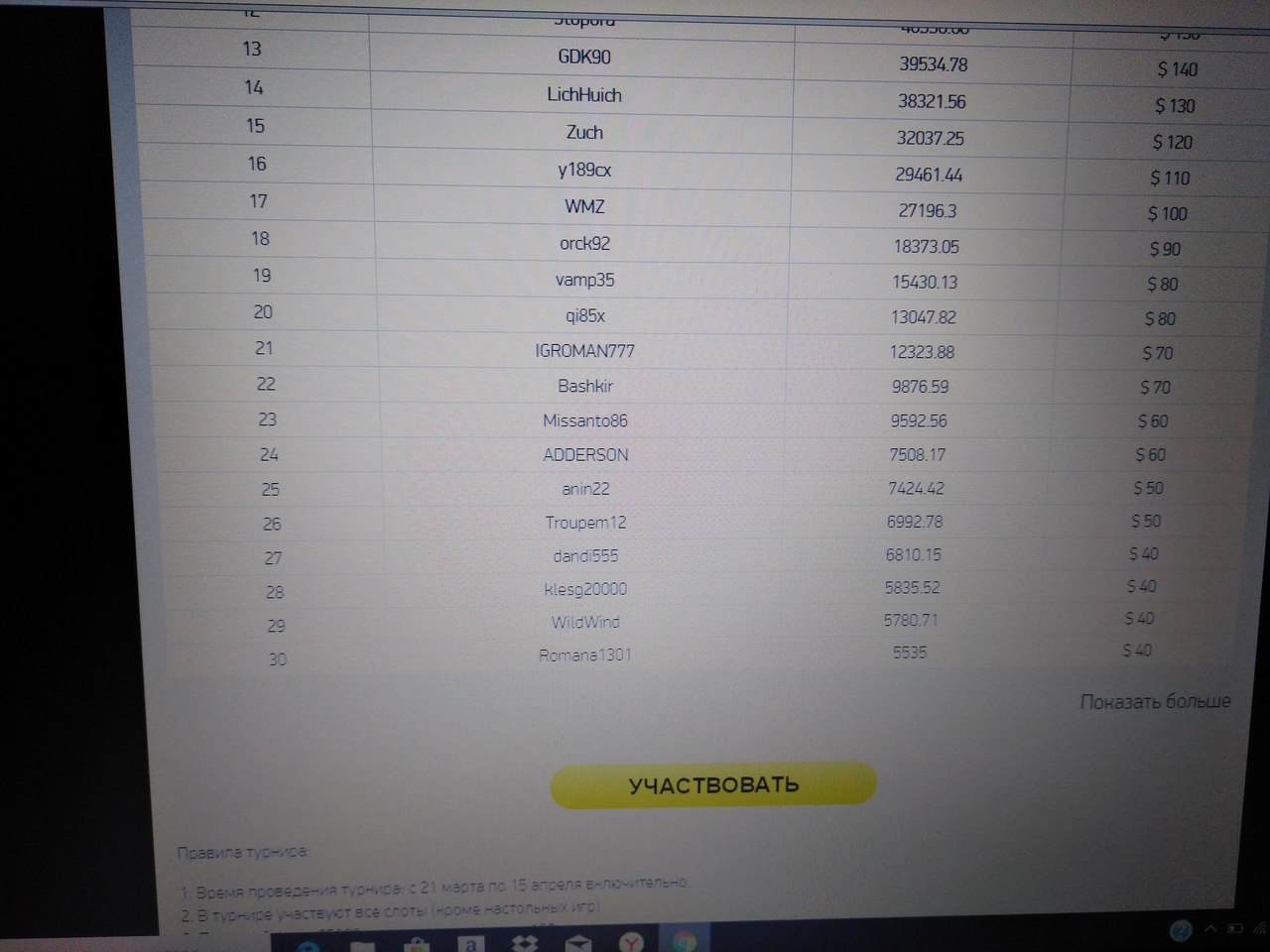The width and height of the screenshot is (1270, 952).
Task: Open the Dropbox taskbar icon
Action: pos(527,944)
